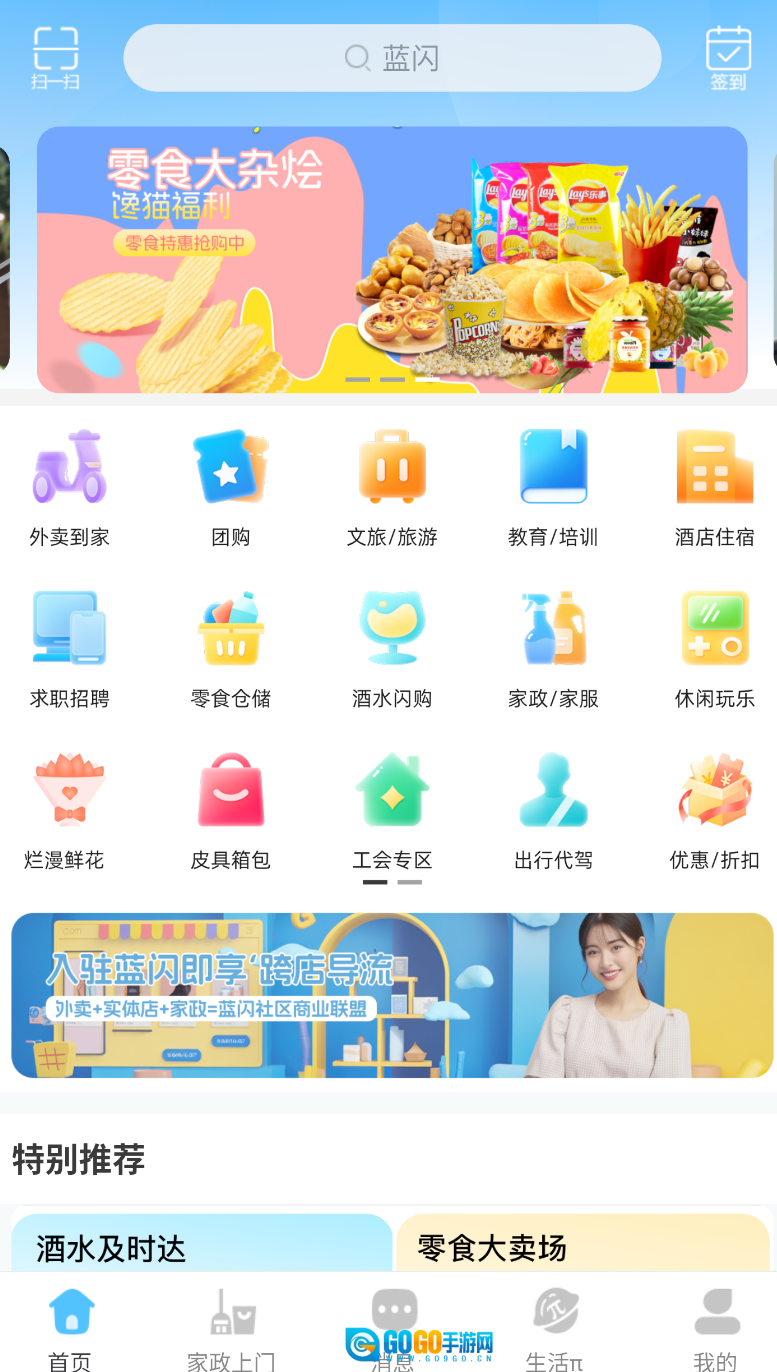This screenshot has height=1372, width=777.
Task: Open the 签到 check-in calendar
Action: click(728, 58)
